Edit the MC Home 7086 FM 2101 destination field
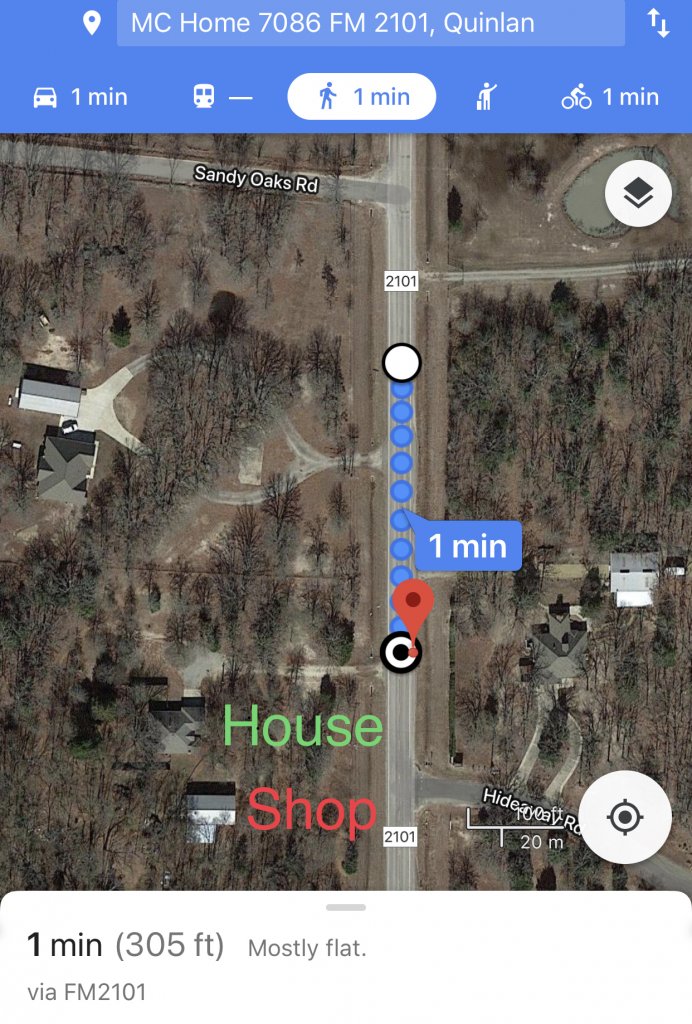Screen dimensions: 692x1024 (370, 23)
